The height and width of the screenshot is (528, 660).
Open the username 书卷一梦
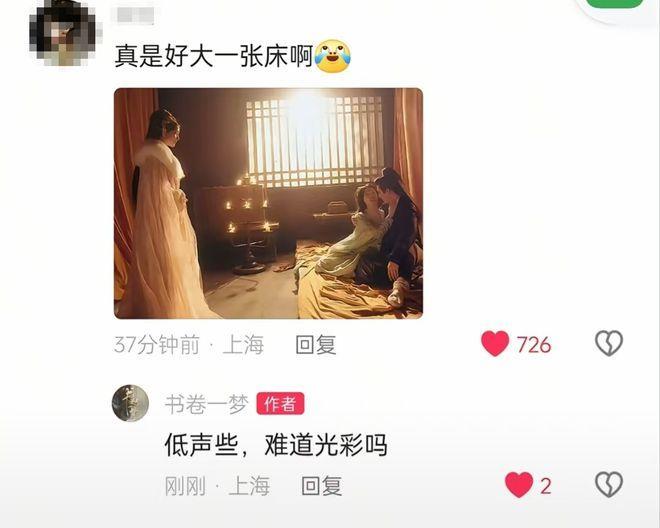[206, 403]
